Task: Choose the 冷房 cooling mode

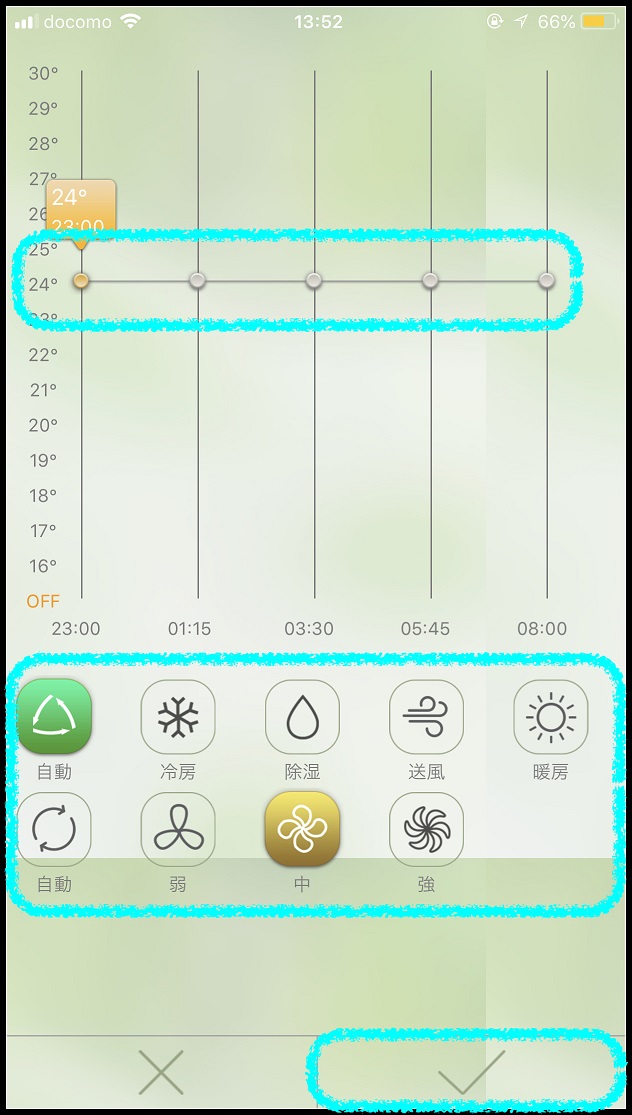Action: (x=178, y=717)
